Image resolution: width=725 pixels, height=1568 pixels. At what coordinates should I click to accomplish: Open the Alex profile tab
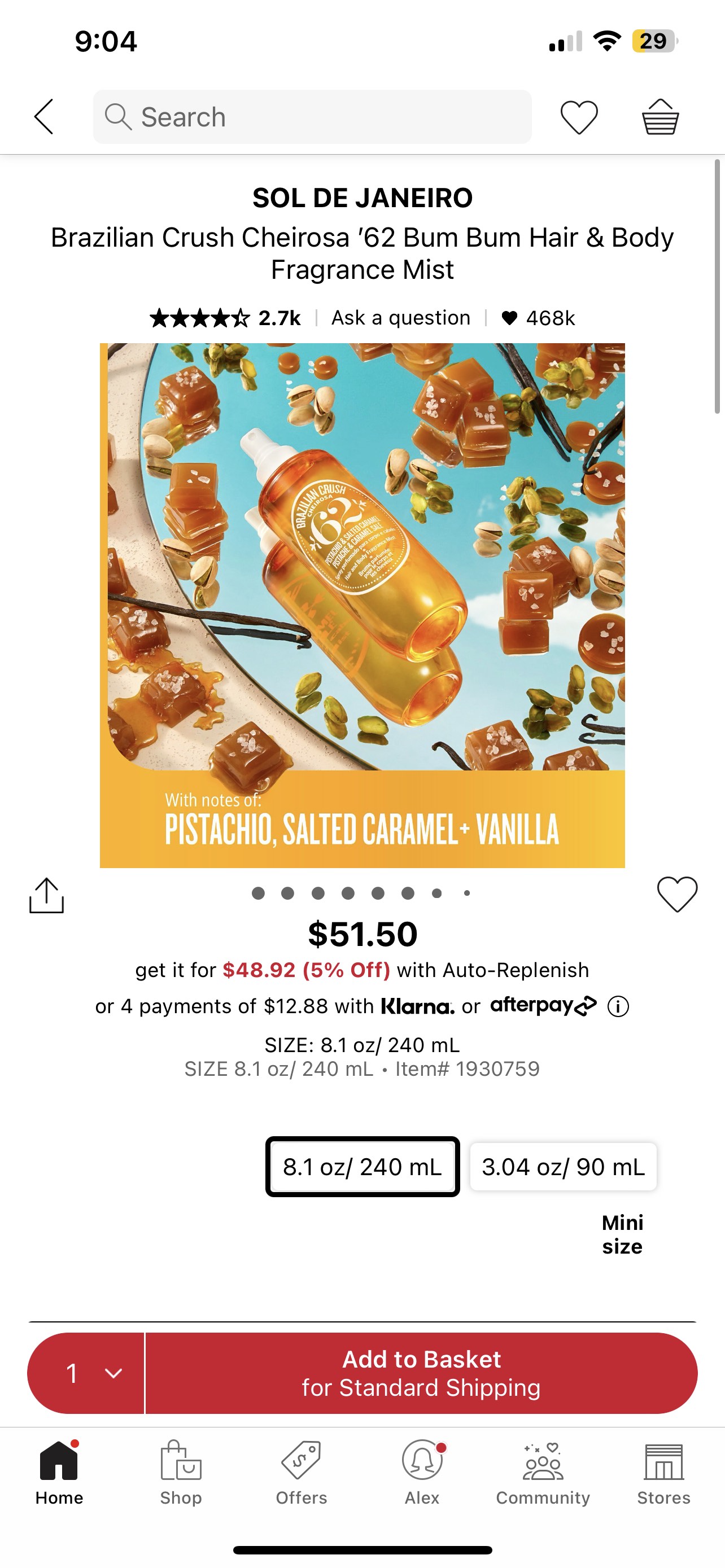[x=422, y=1473]
